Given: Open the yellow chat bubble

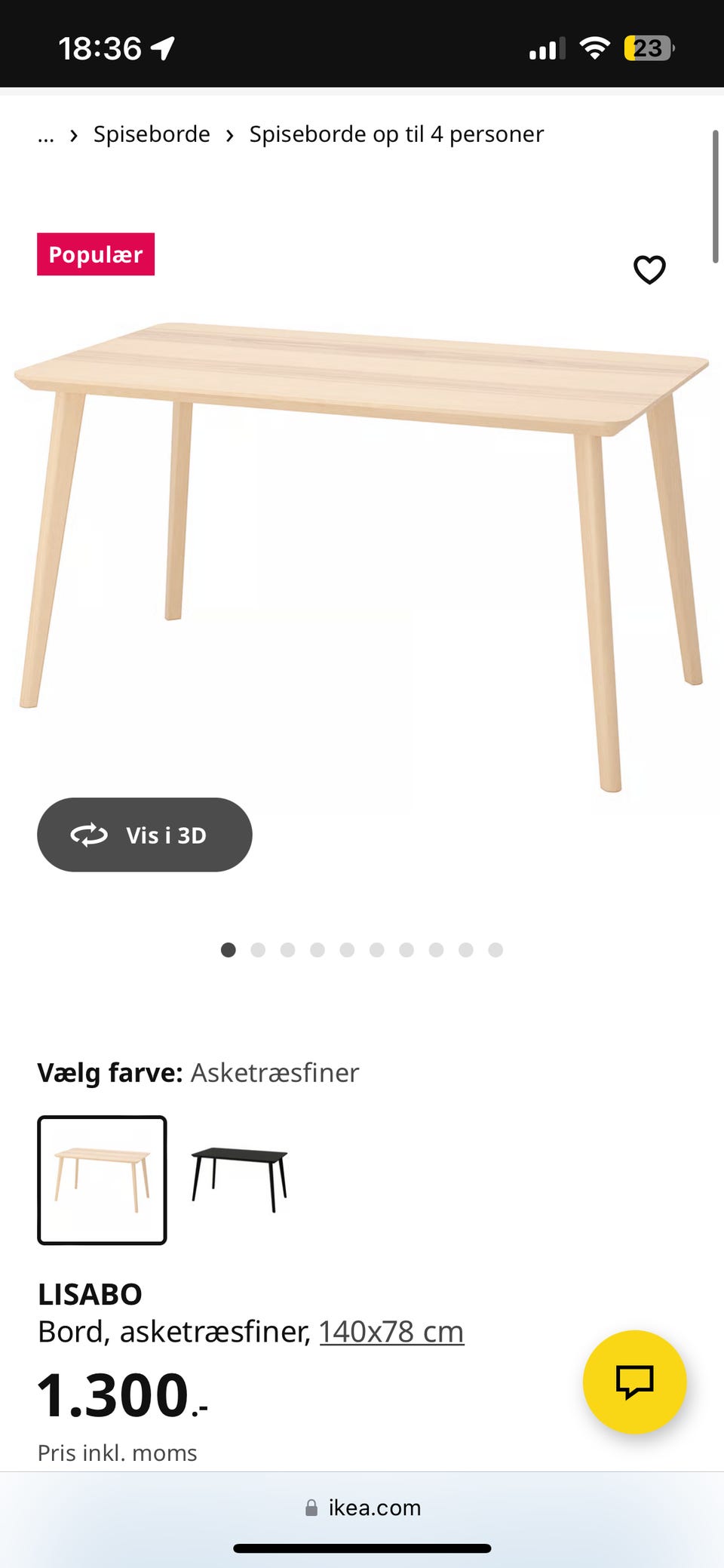Looking at the screenshot, I should pos(636,1382).
